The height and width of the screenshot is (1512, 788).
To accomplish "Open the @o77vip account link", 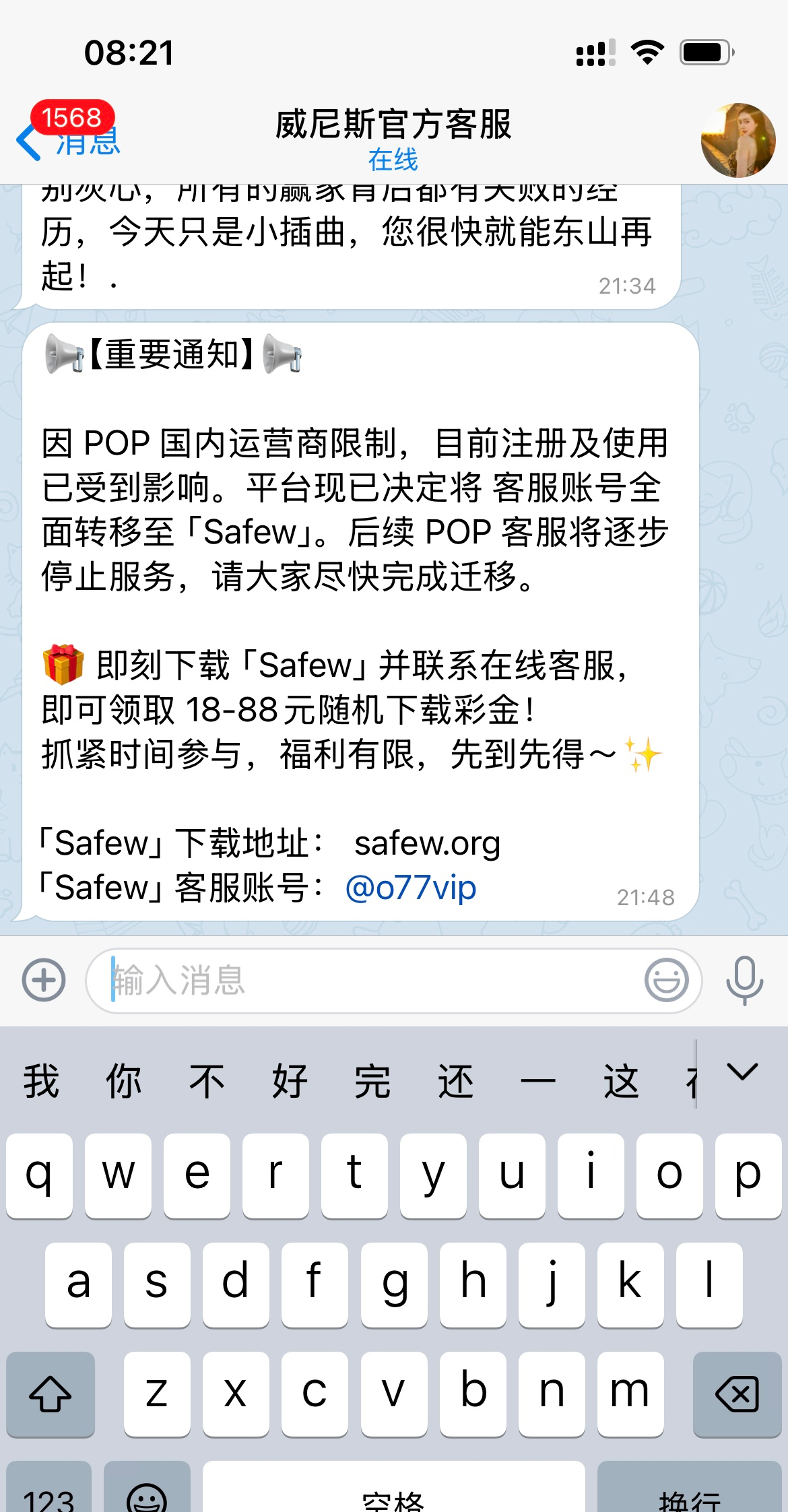I will tap(410, 888).
